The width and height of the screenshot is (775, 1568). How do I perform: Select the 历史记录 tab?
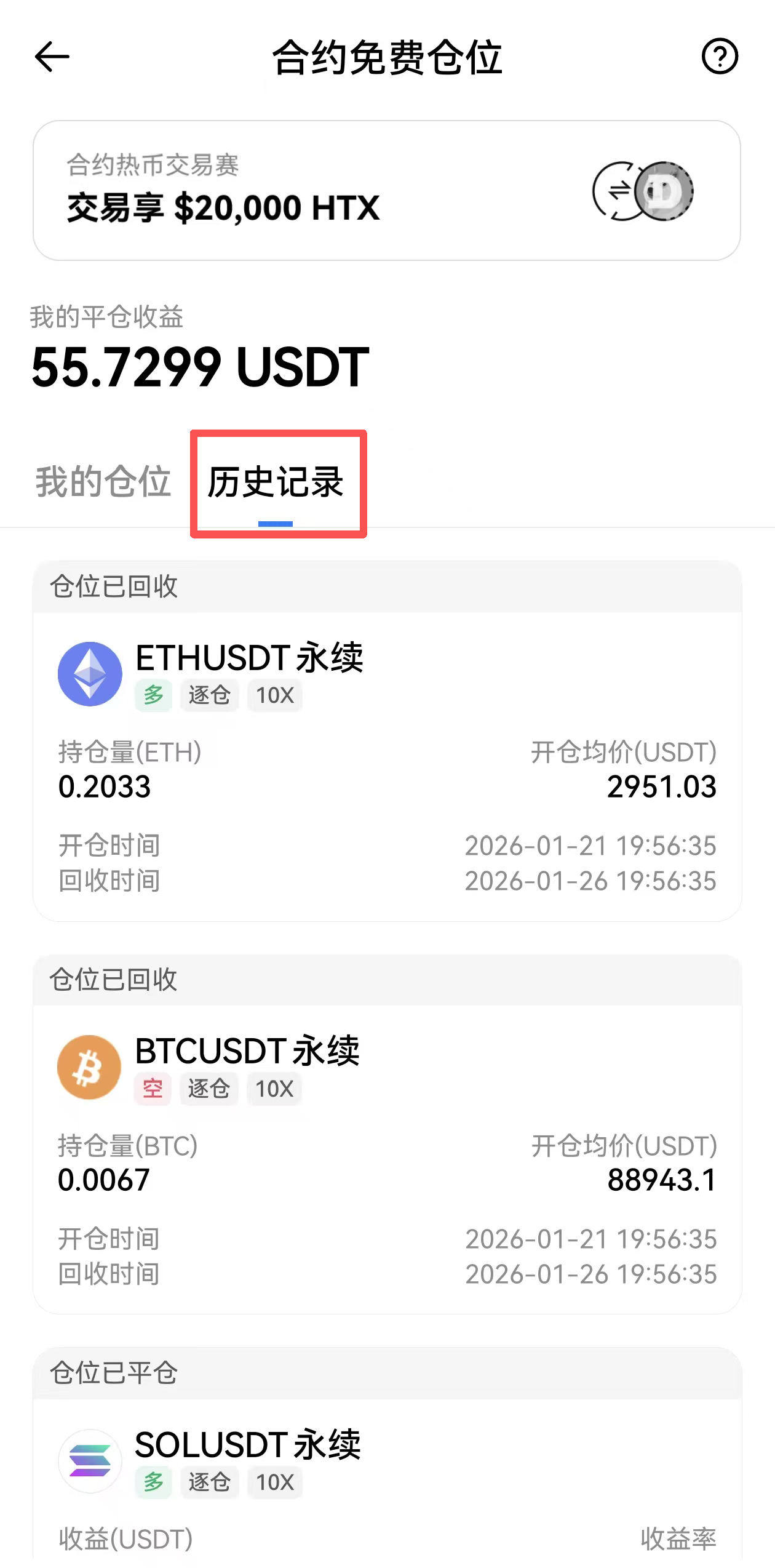(x=276, y=482)
